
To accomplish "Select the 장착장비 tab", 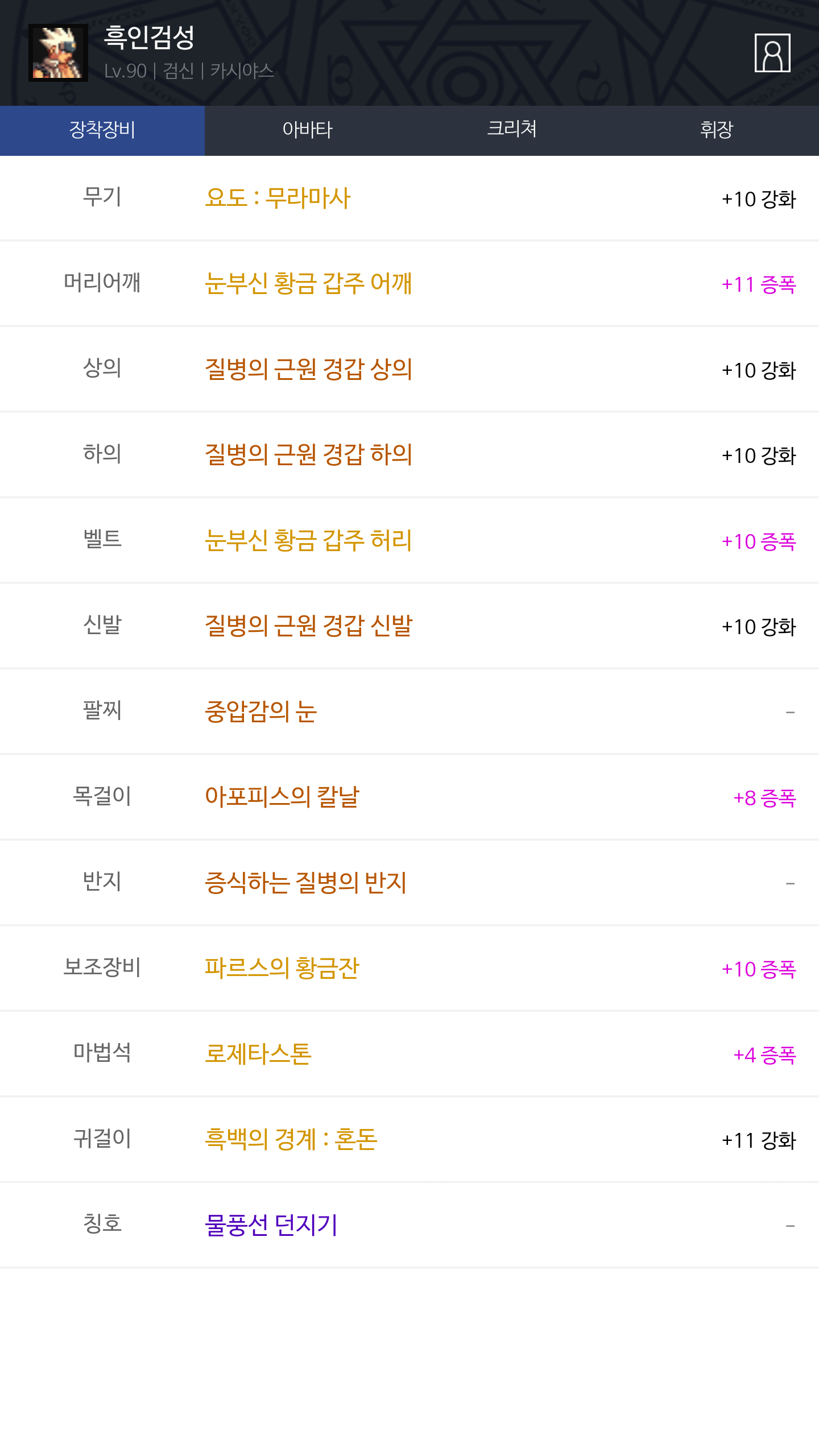I will tap(102, 130).
